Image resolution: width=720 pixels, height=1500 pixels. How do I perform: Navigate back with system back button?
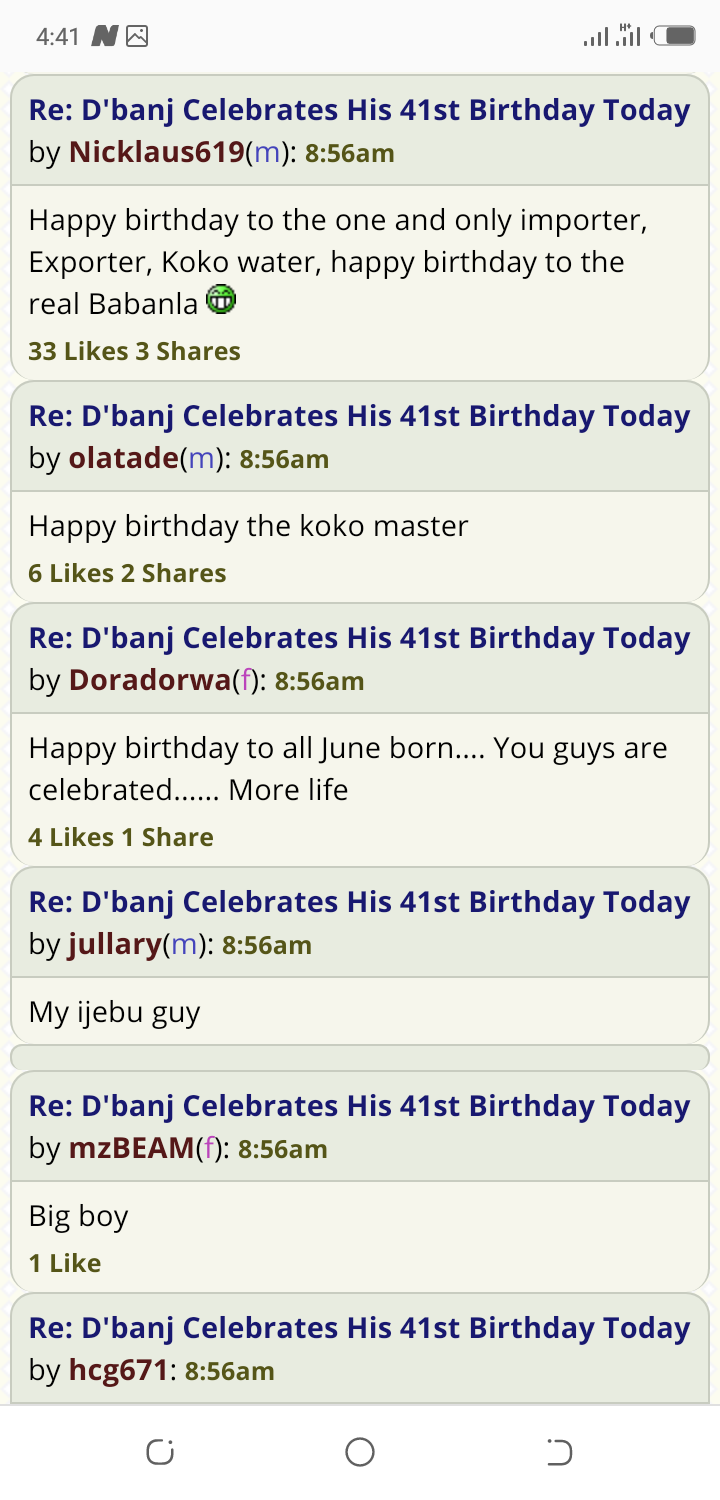tap(560, 1452)
